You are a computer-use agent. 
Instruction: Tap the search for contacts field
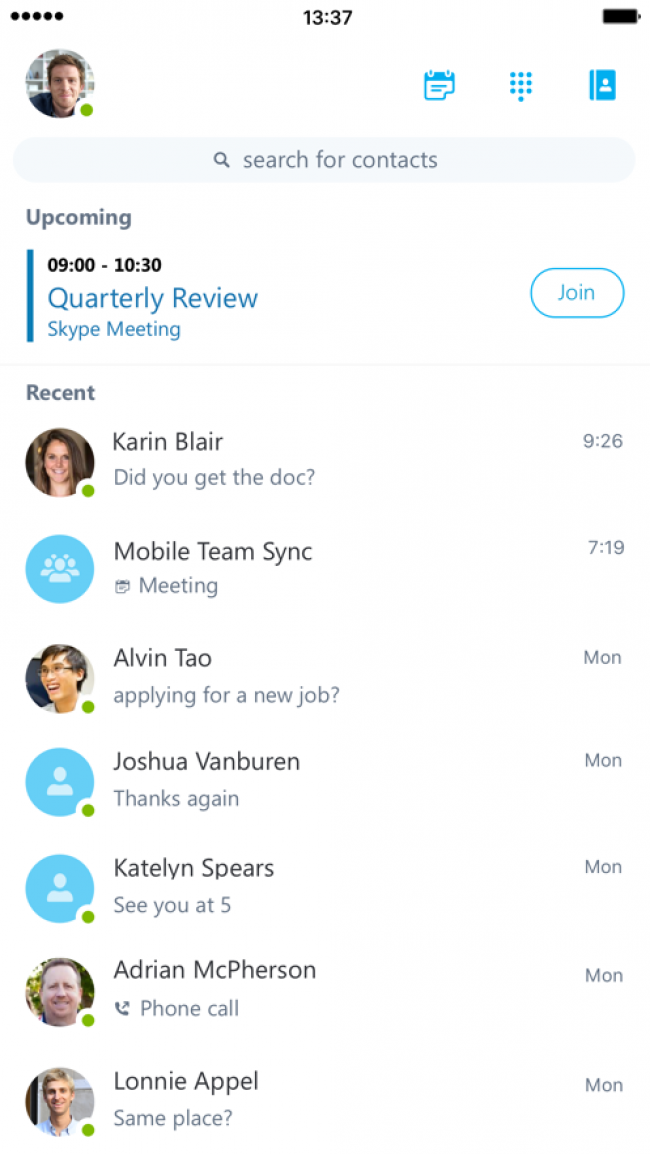(x=324, y=160)
